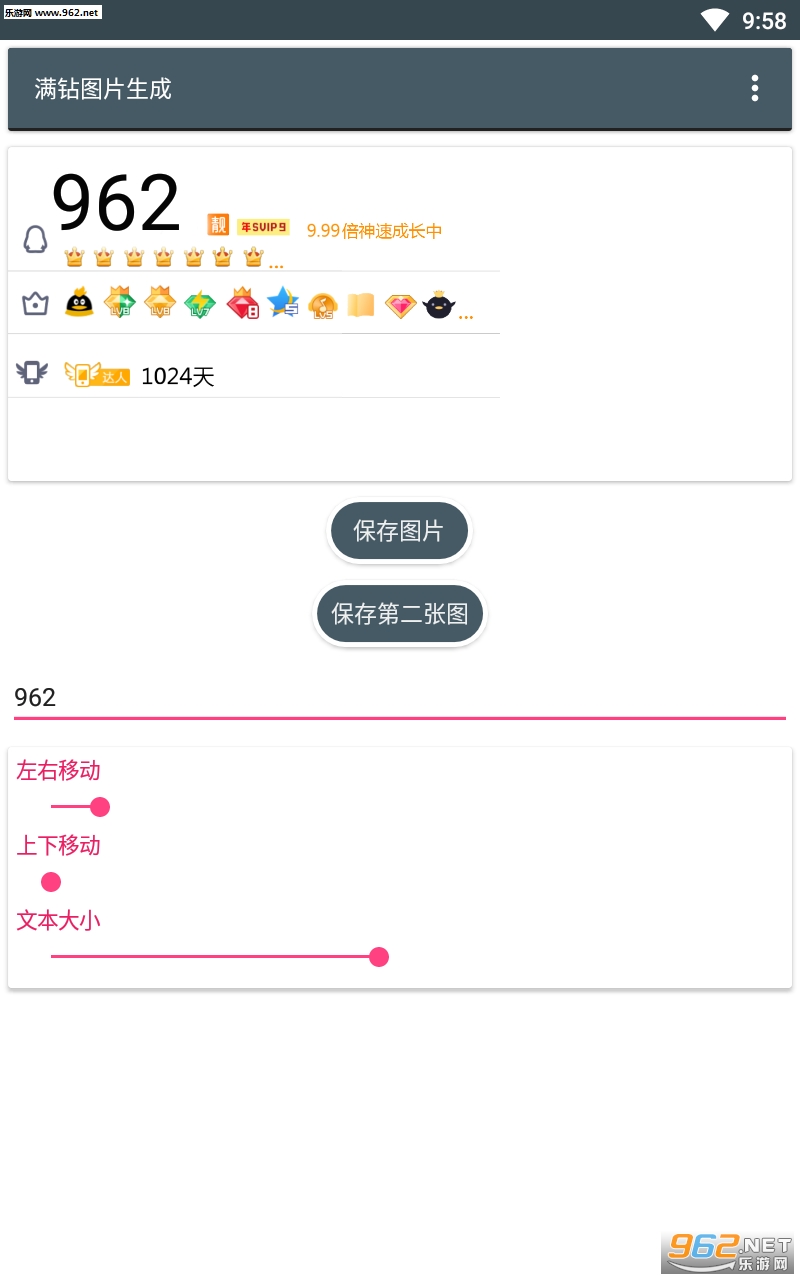Screen dimensions: 800x1280
Task: Focus the text field containing 962
Action: tap(399, 697)
